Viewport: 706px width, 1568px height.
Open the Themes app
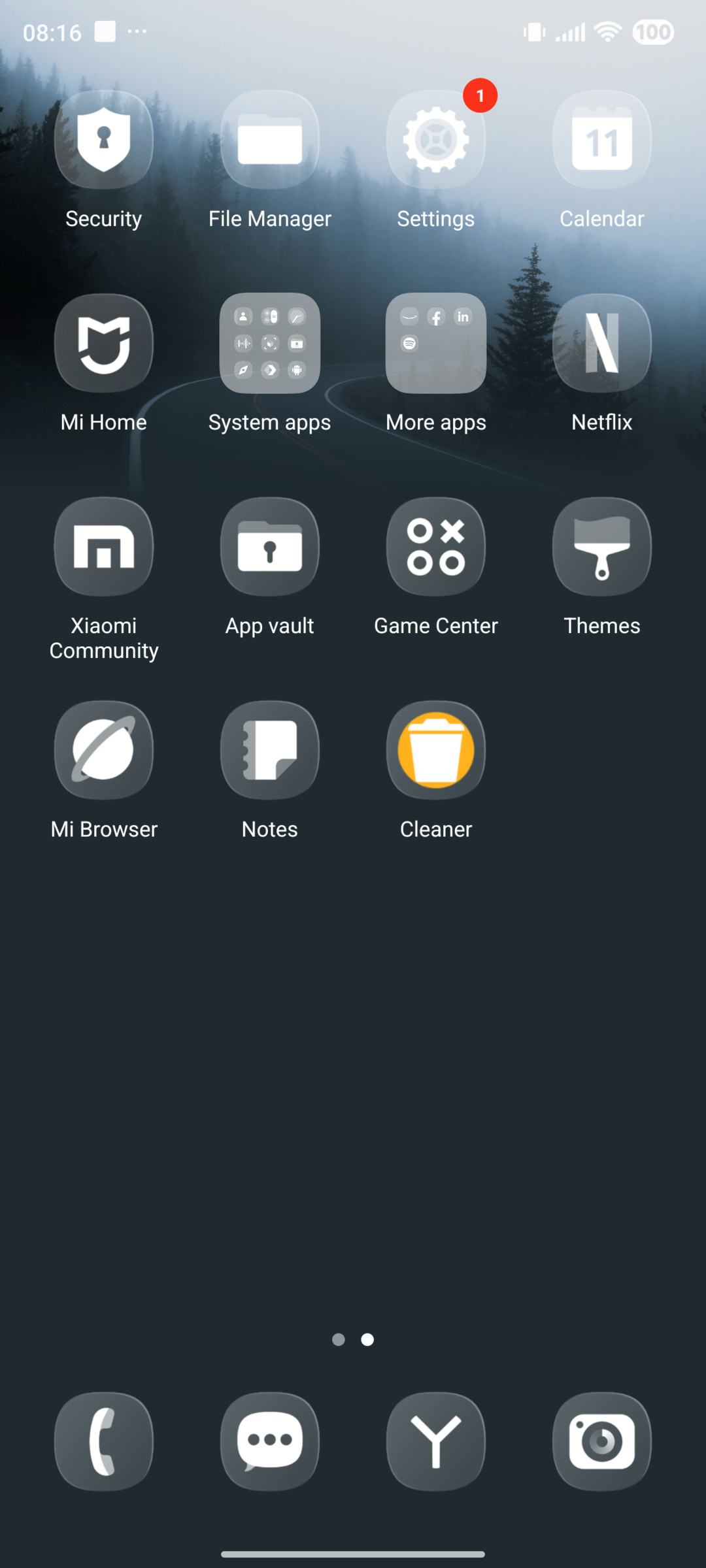[601, 547]
